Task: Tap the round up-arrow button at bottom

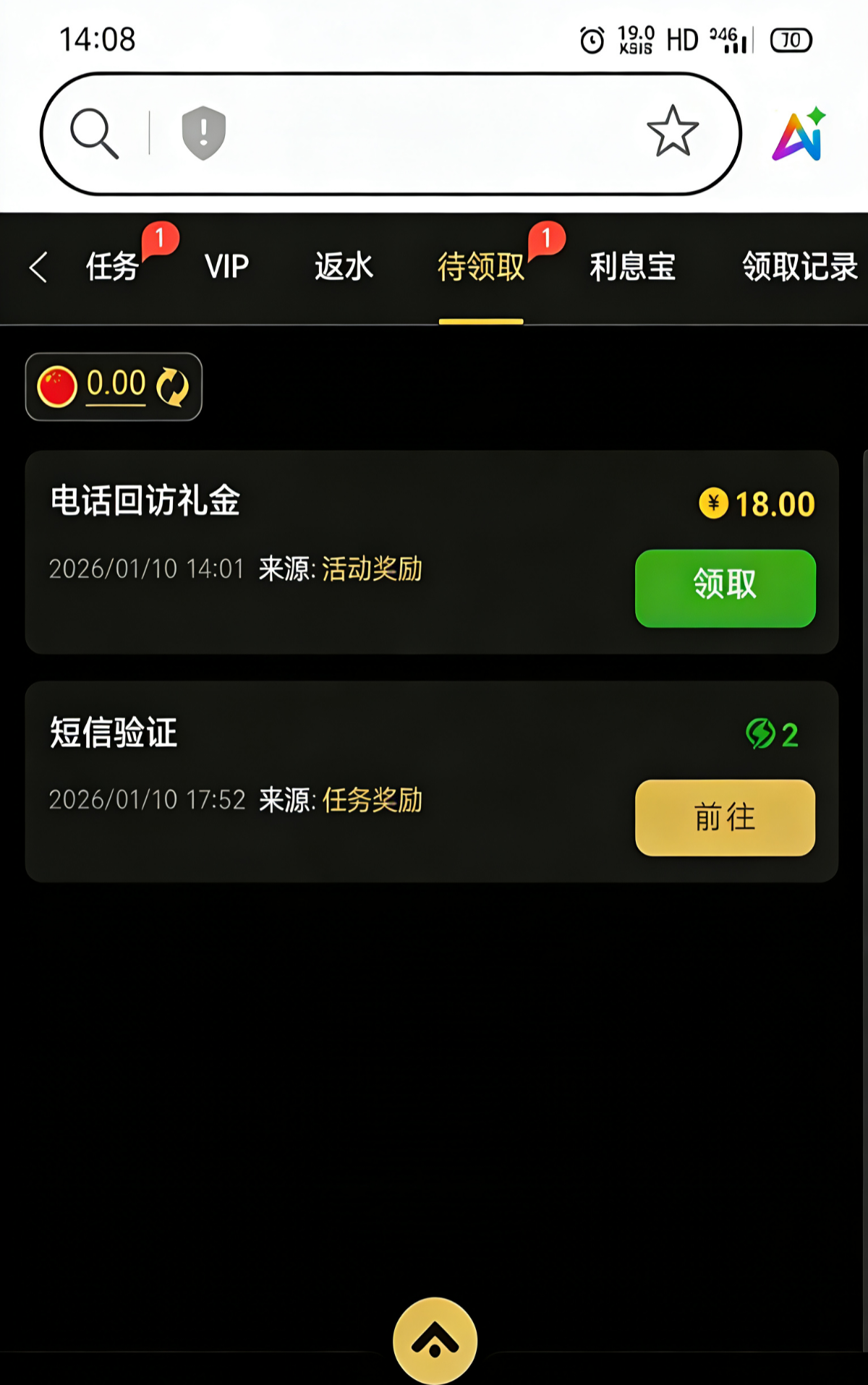Action: [x=435, y=1340]
